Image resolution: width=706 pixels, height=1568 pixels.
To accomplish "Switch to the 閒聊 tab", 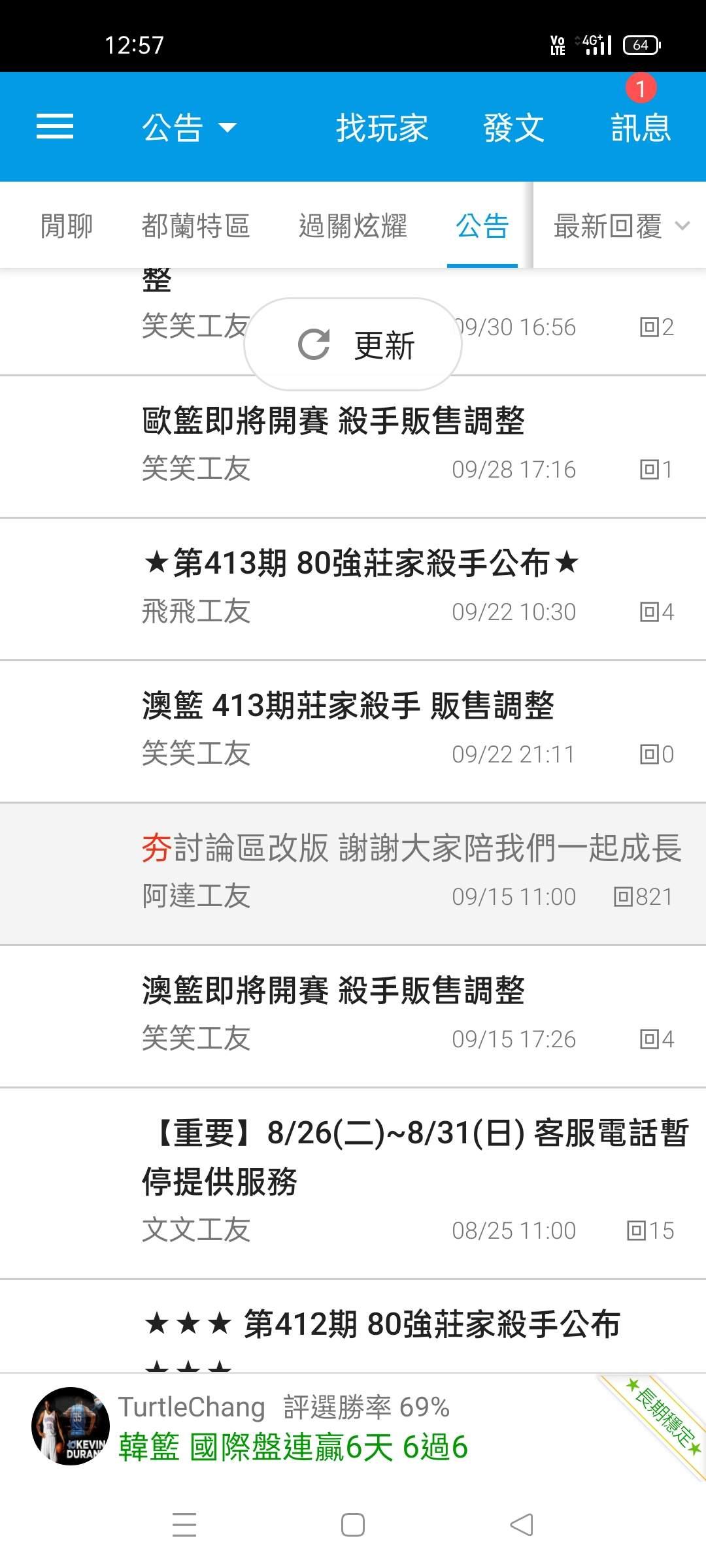I will coord(67,226).
